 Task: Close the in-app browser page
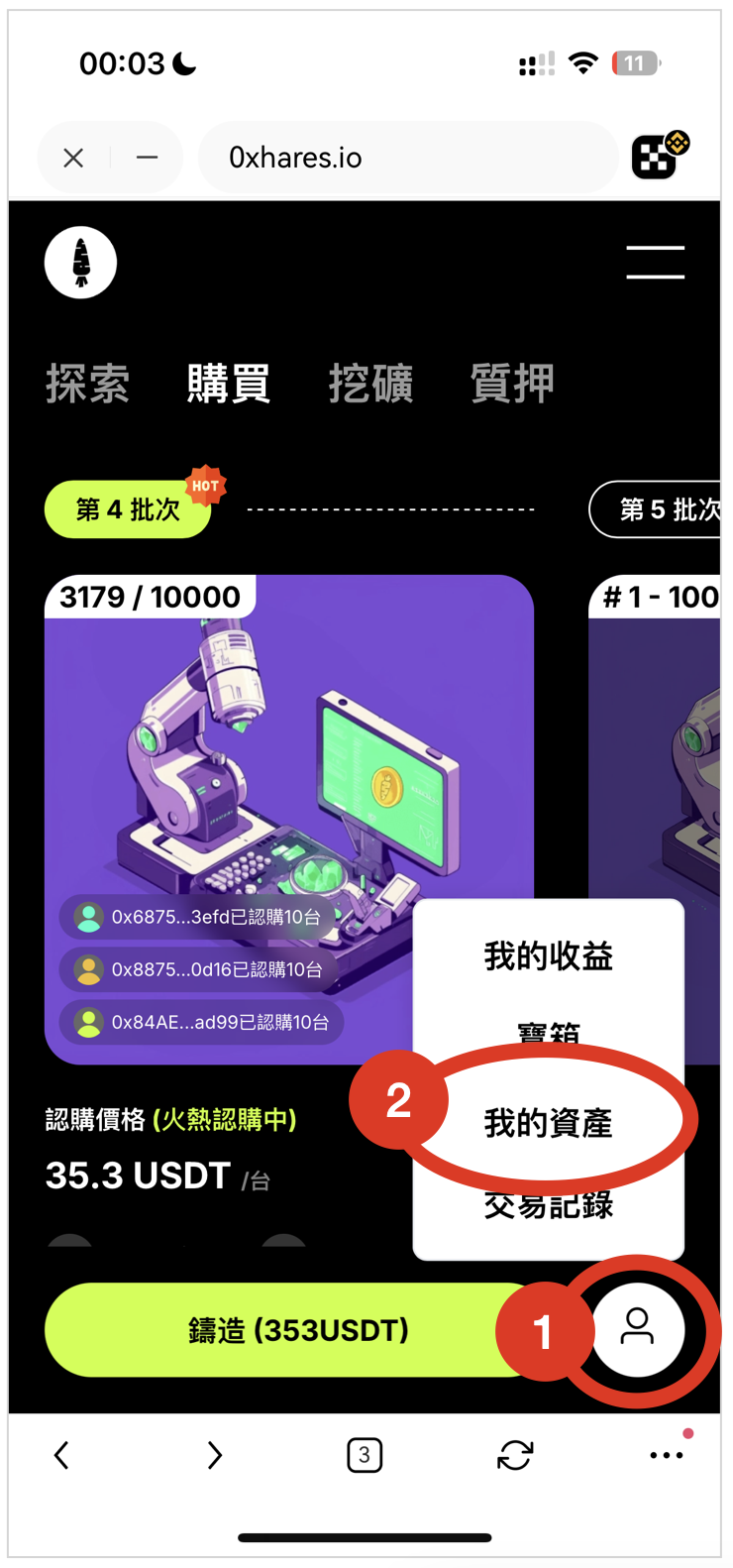[x=73, y=158]
